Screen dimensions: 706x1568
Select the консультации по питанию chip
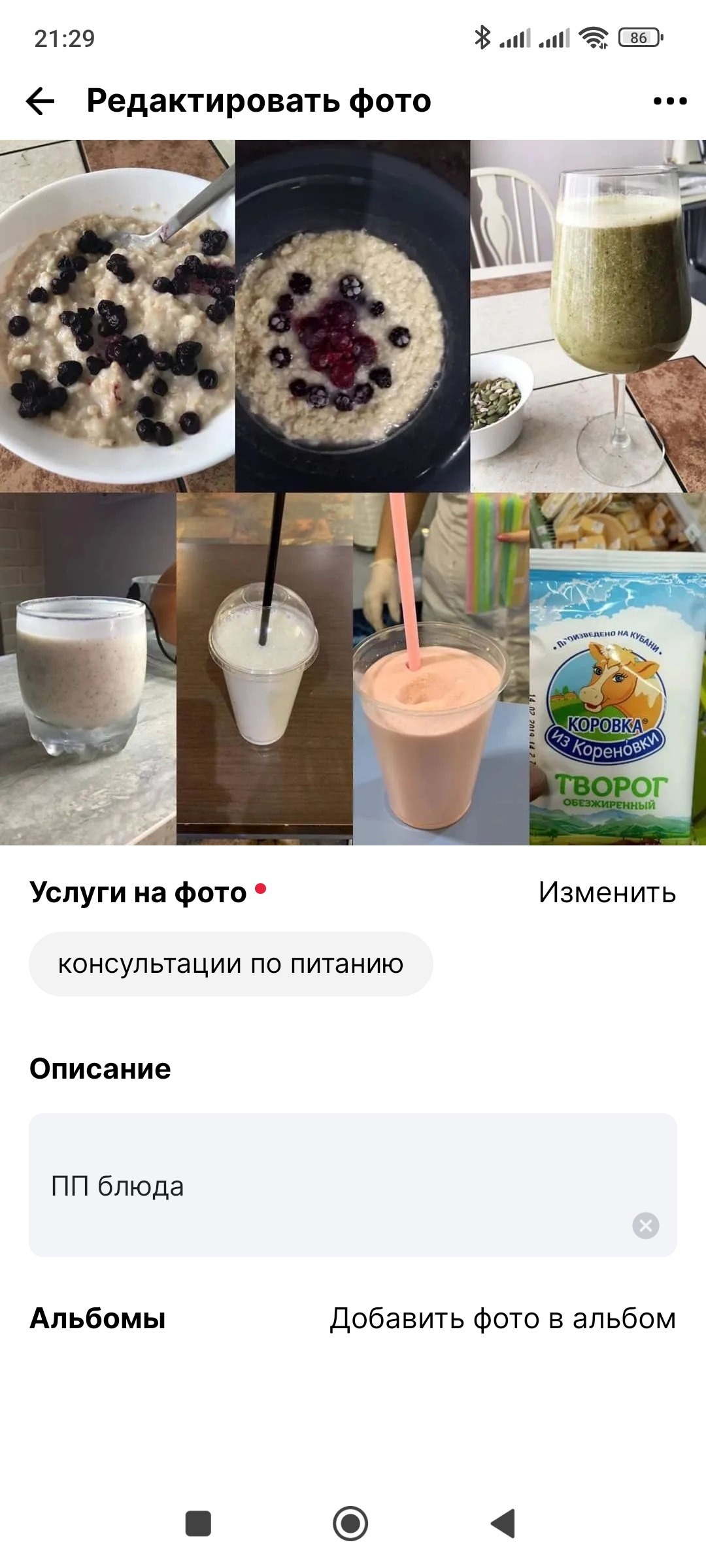coord(231,964)
